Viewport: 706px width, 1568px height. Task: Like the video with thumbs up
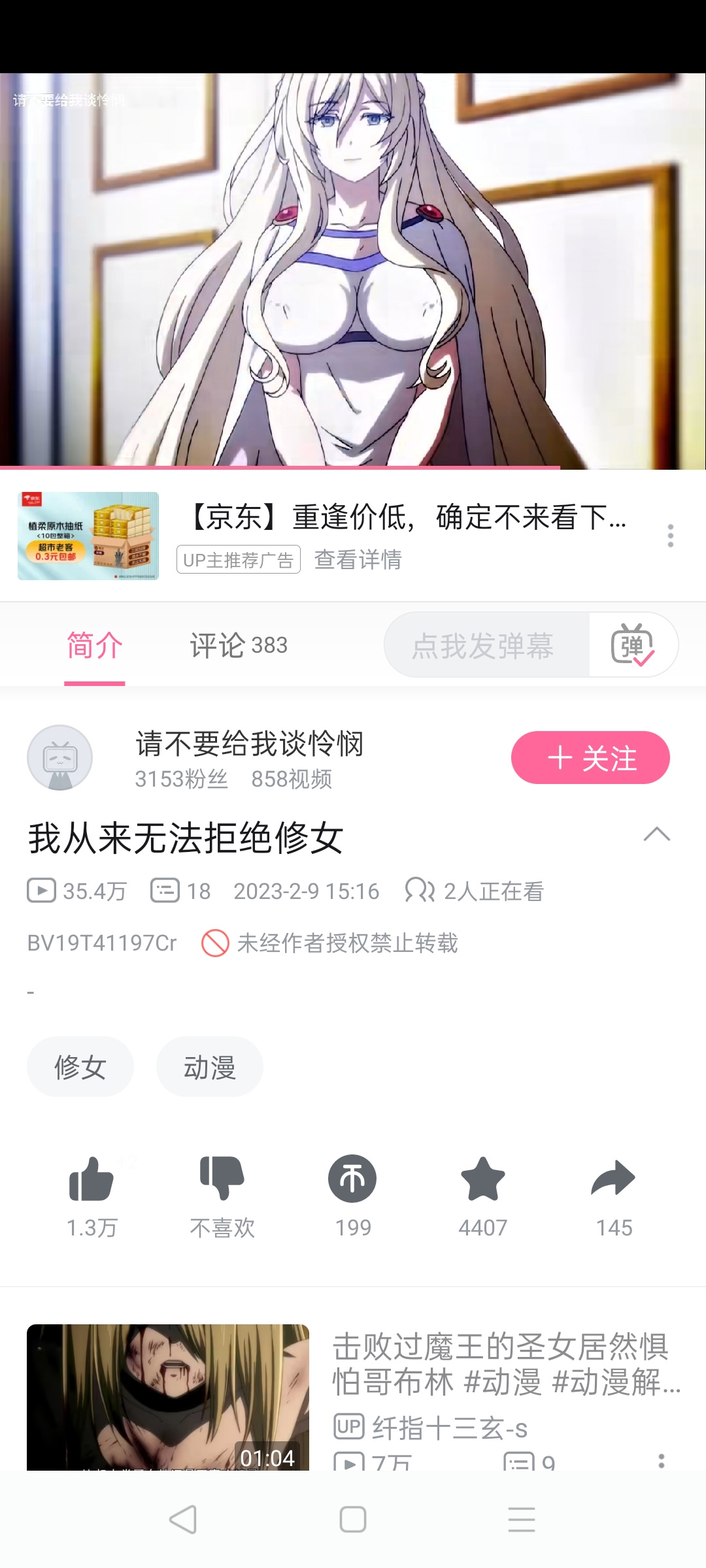pos(92,1179)
